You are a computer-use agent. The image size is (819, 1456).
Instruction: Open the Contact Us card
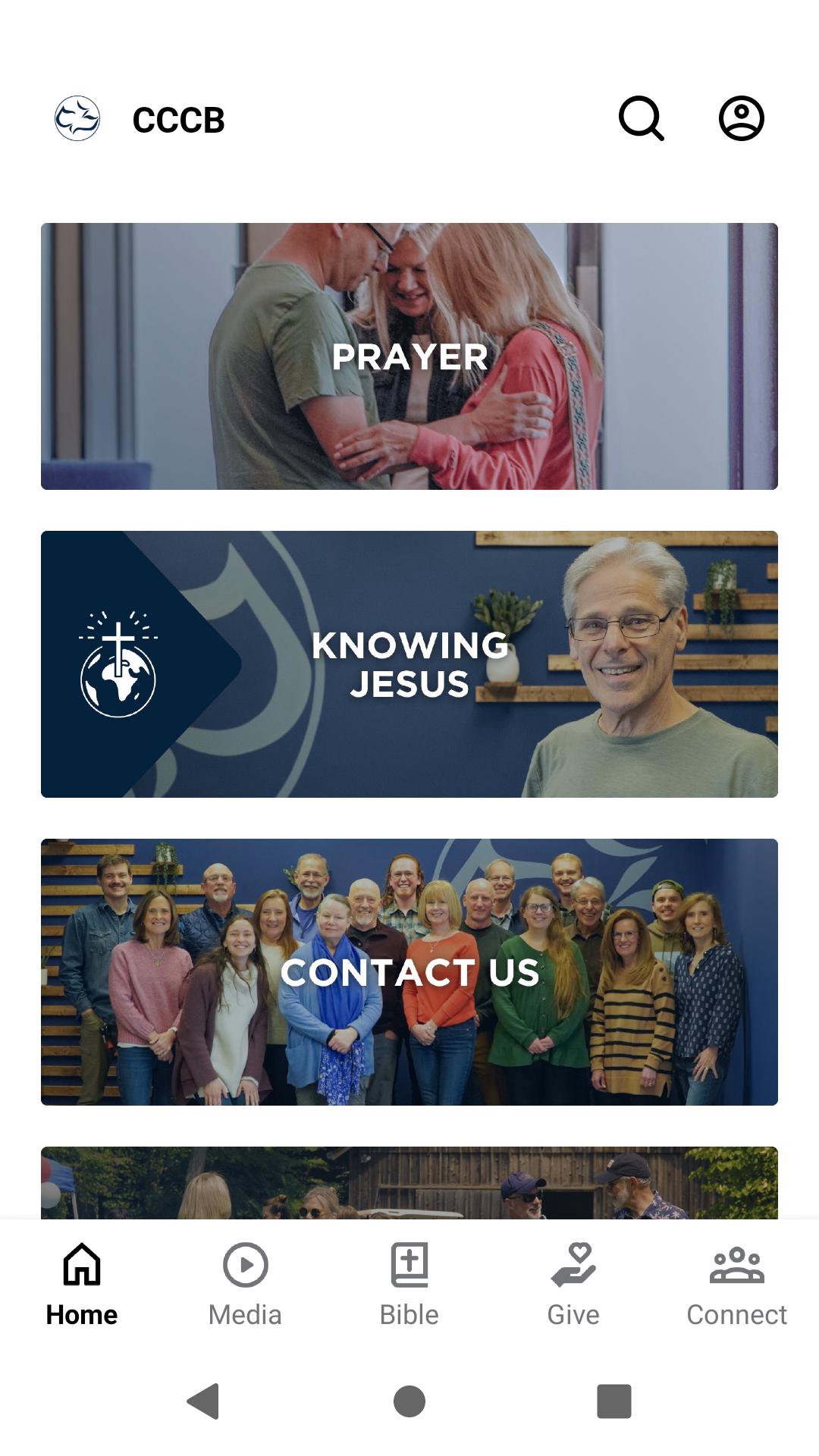point(409,972)
